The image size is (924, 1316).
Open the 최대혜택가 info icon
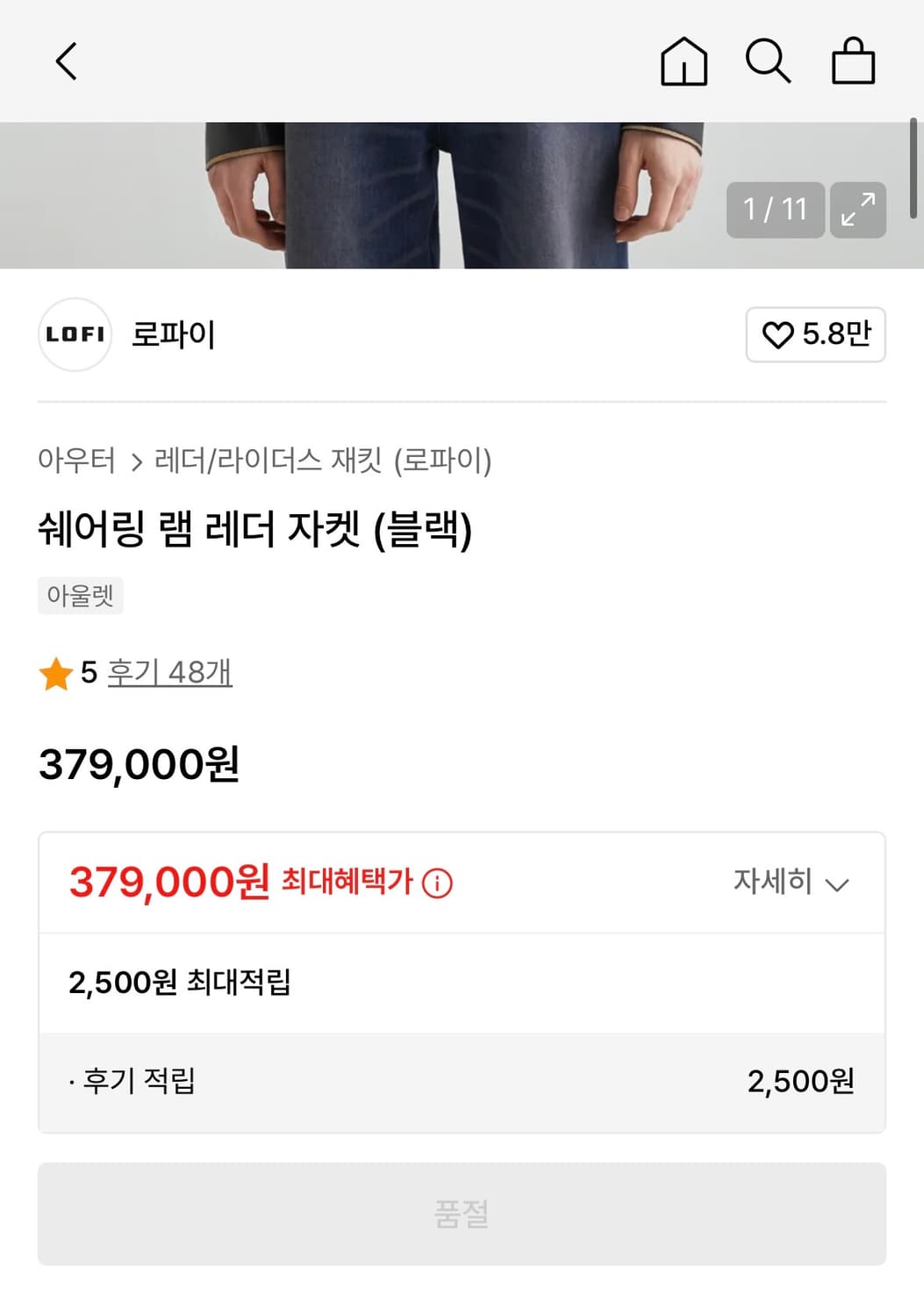[x=436, y=885]
